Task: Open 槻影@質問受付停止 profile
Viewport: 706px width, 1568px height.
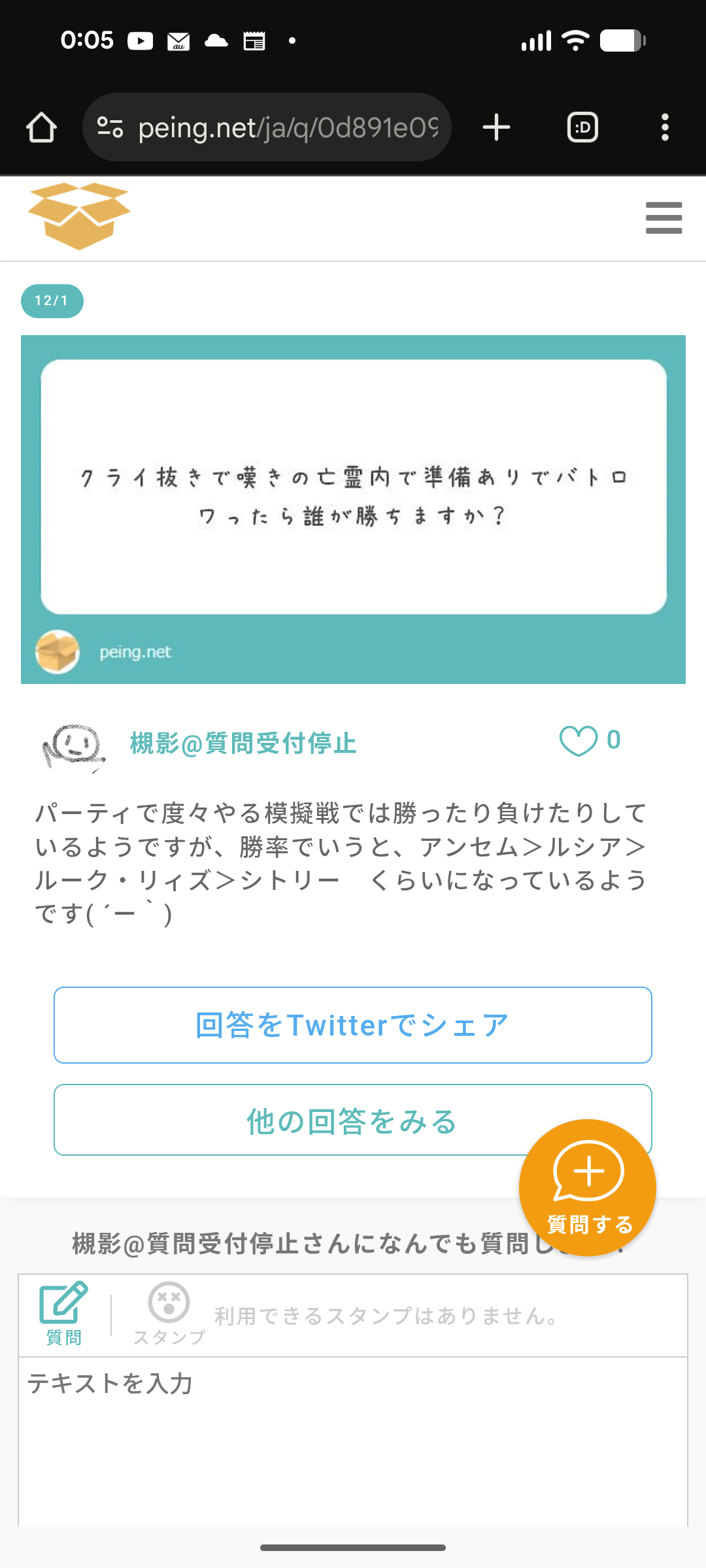Action: (x=243, y=743)
